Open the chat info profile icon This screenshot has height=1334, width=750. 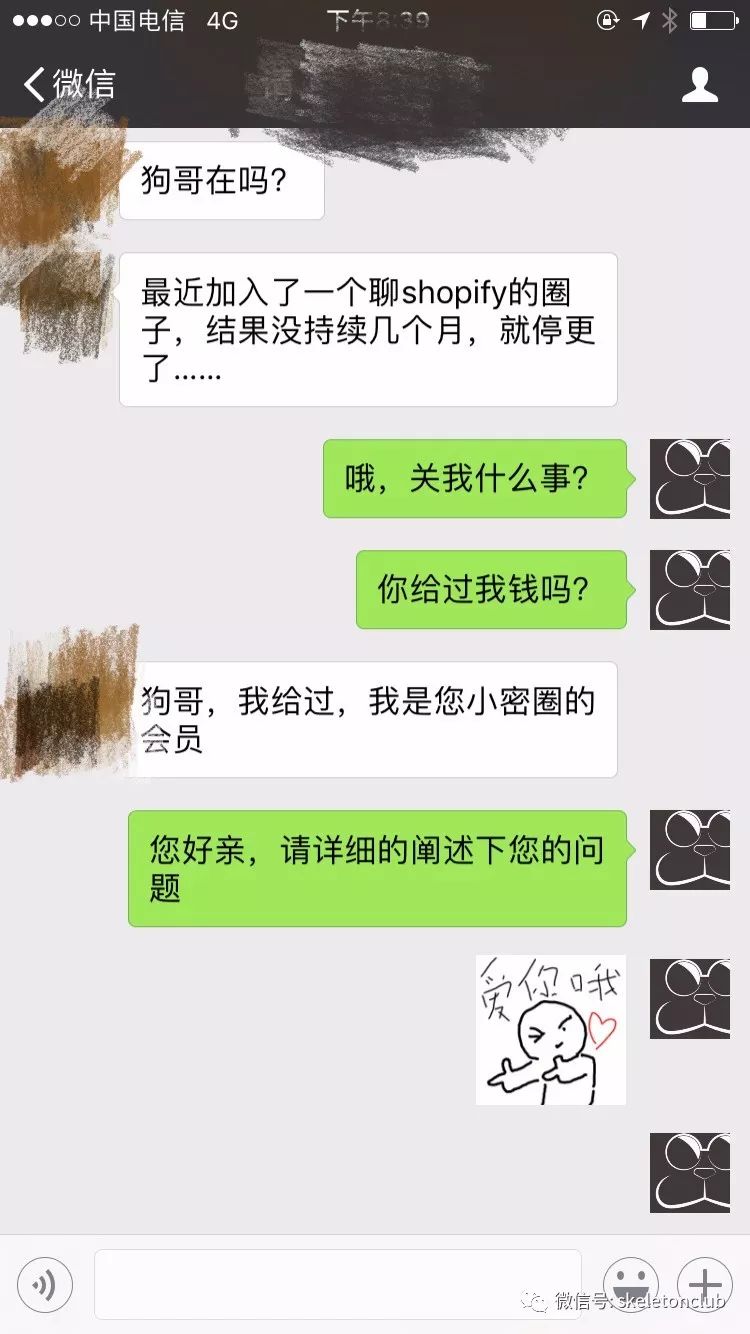[699, 85]
